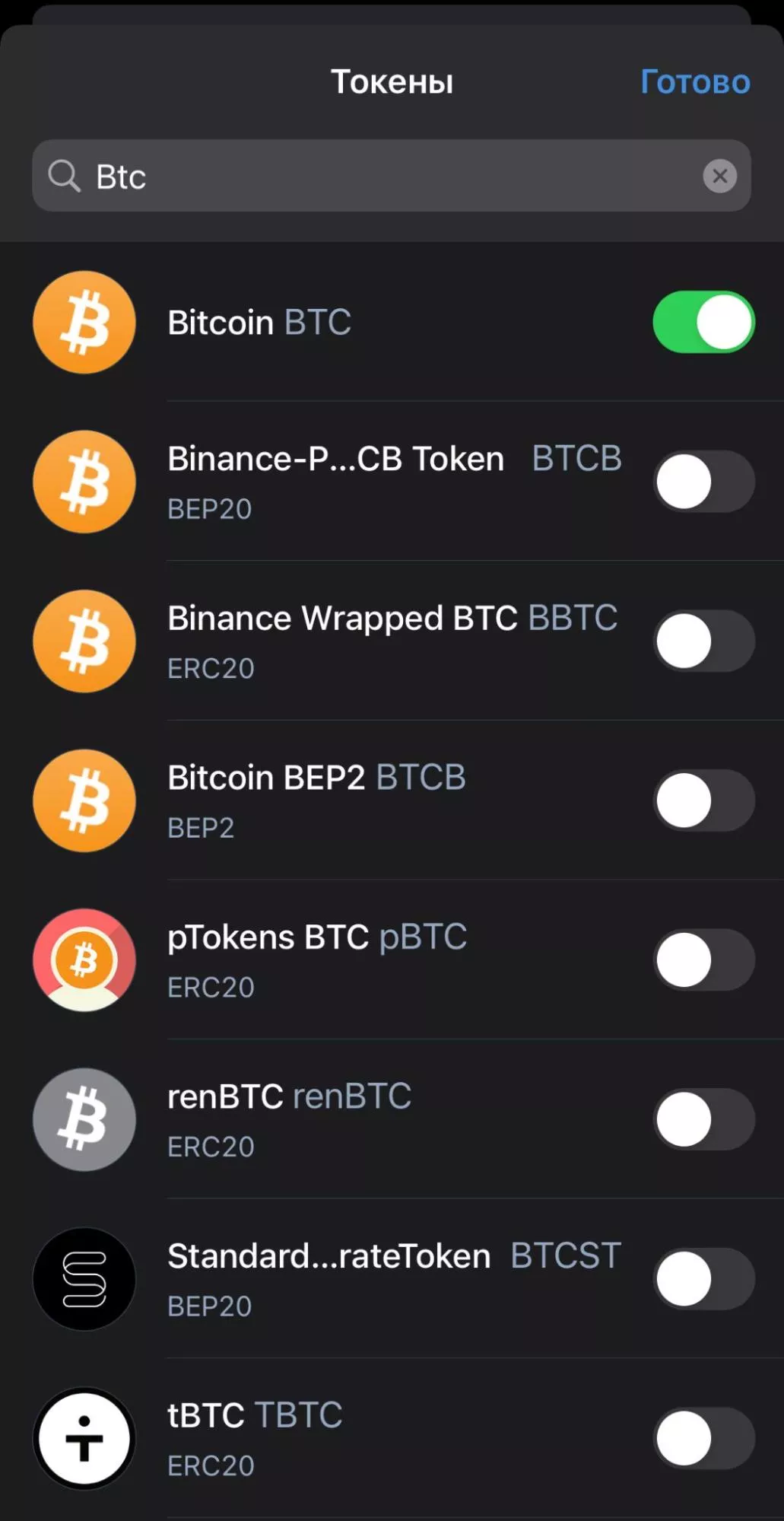Disable the Bitcoin BTC token
Screen dimensions: 784x1521
(703, 322)
